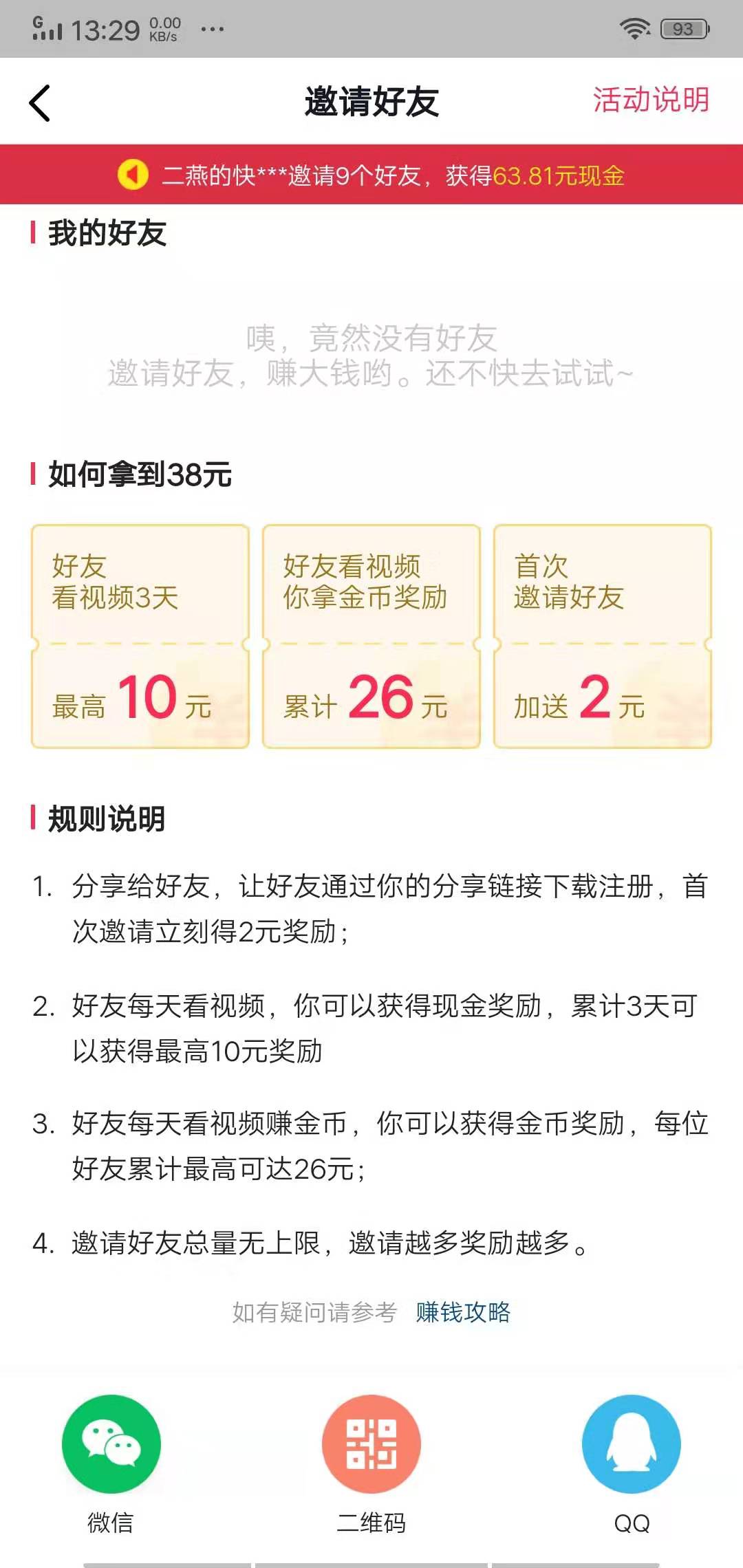The height and width of the screenshot is (1568, 743).
Task: Open the 赚钱攻略 link
Action: 463,1312
